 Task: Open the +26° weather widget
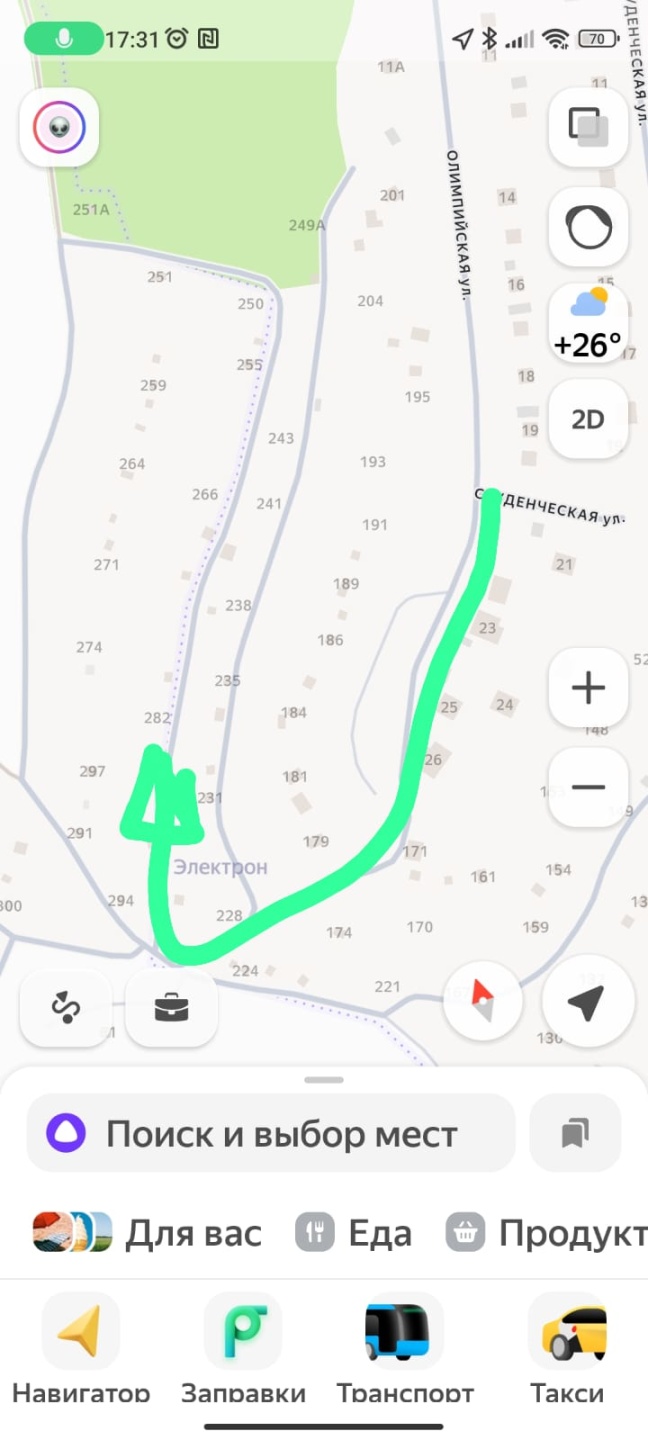(x=588, y=323)
